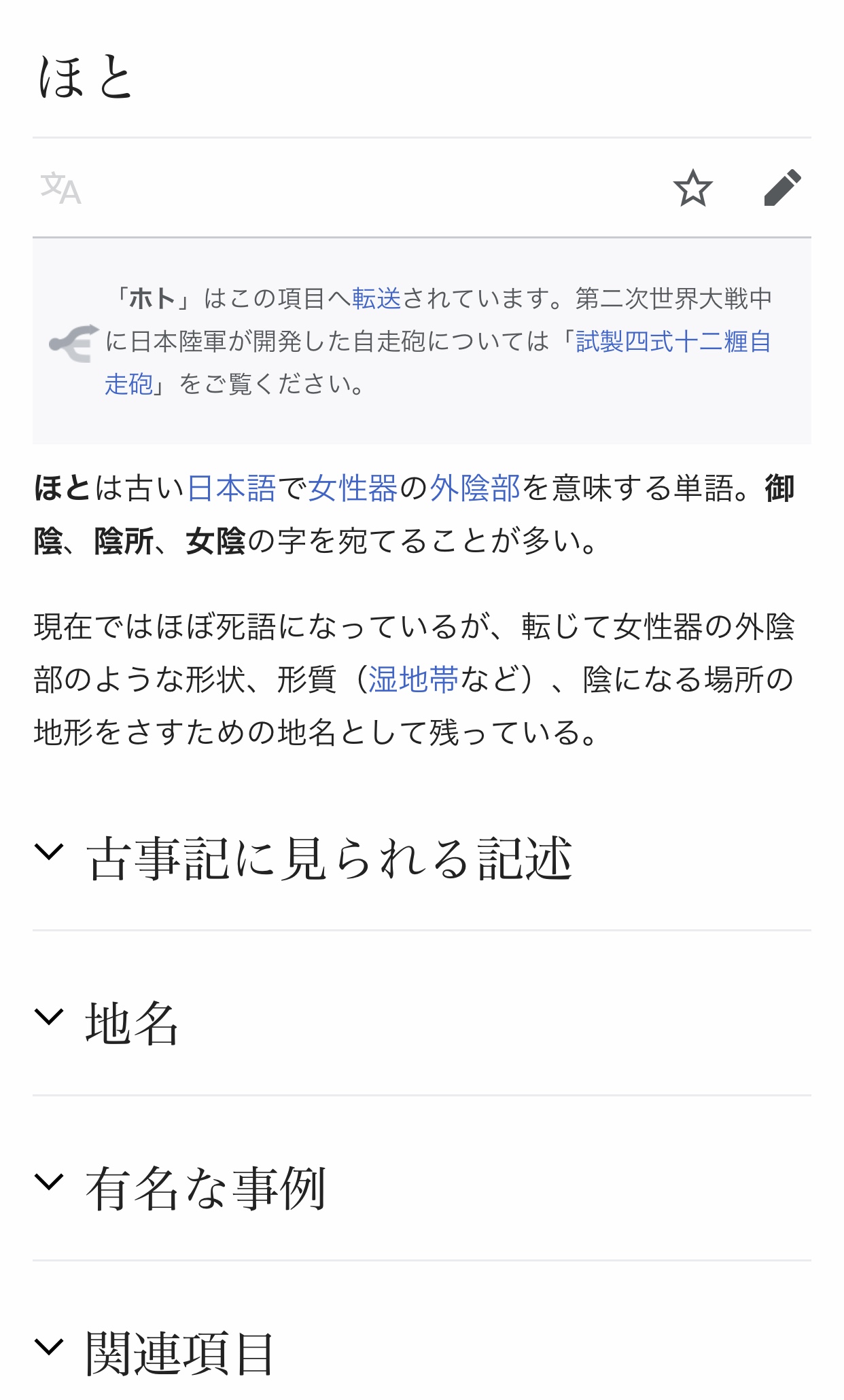The height and width of the screenshot is (1400, 844).
Task: Follow the 日本語 link
Action: [x=231, y=489]
